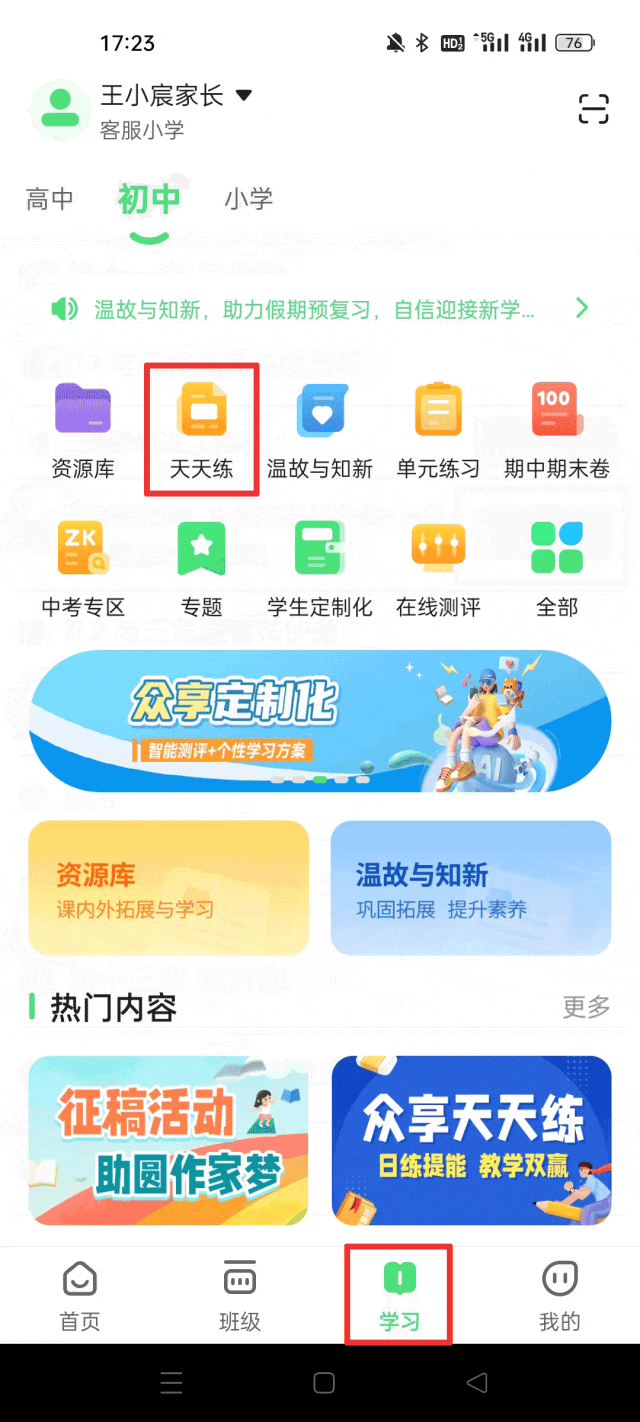Select the 小学 tab
640x1422 pixels.
(249, 199)
